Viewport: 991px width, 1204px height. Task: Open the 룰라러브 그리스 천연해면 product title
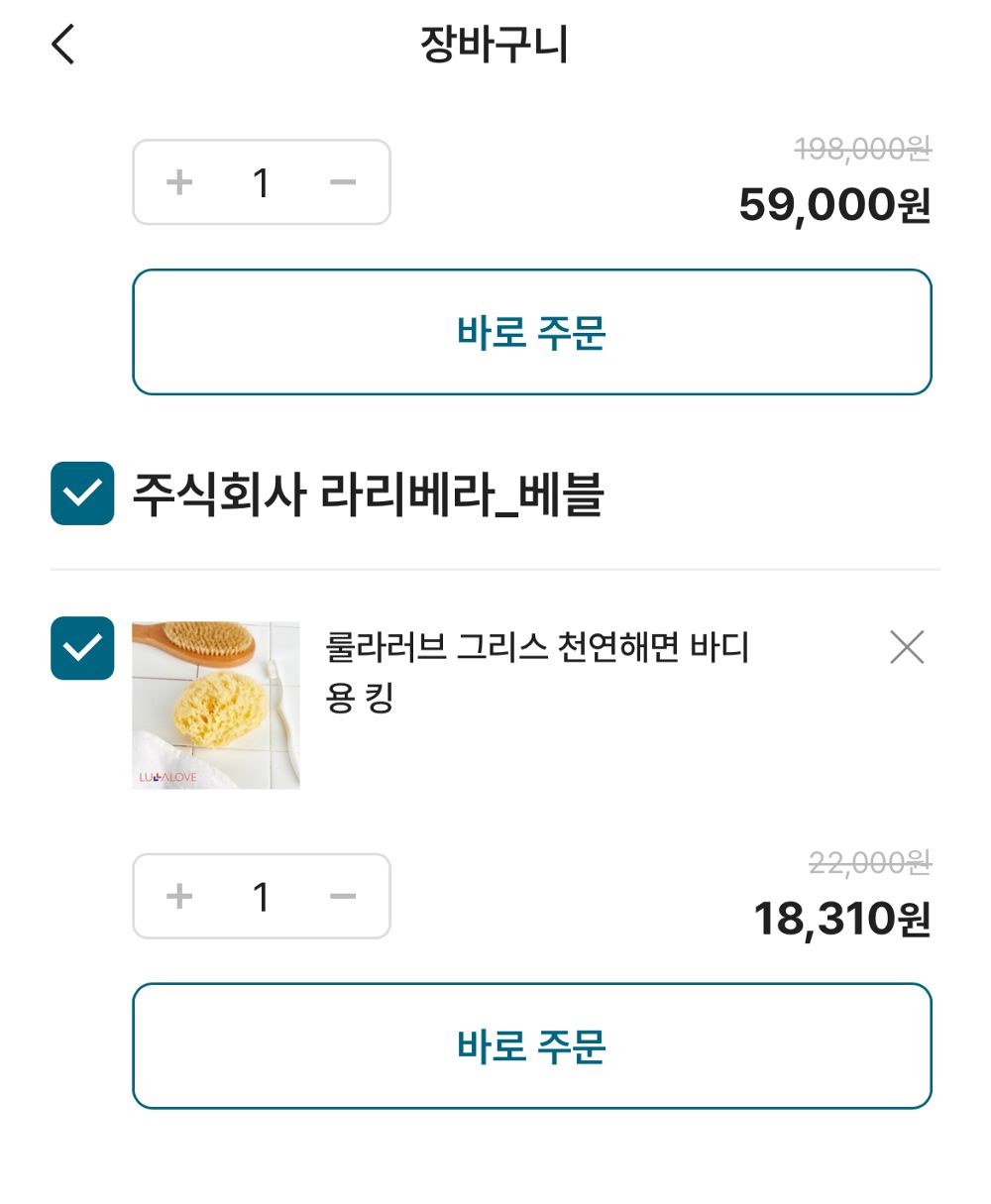tap(541, 666)
